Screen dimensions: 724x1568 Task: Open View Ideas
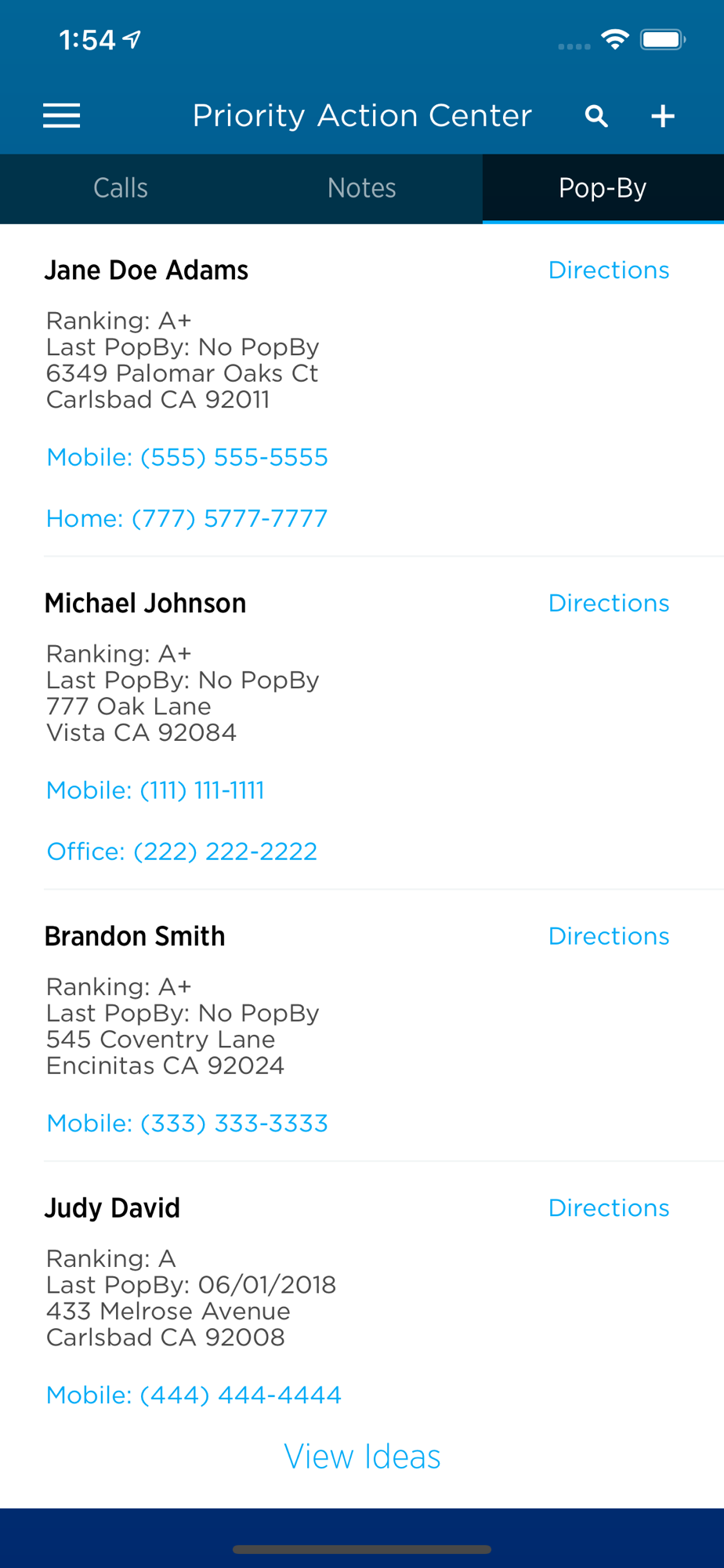point(362,1457)
